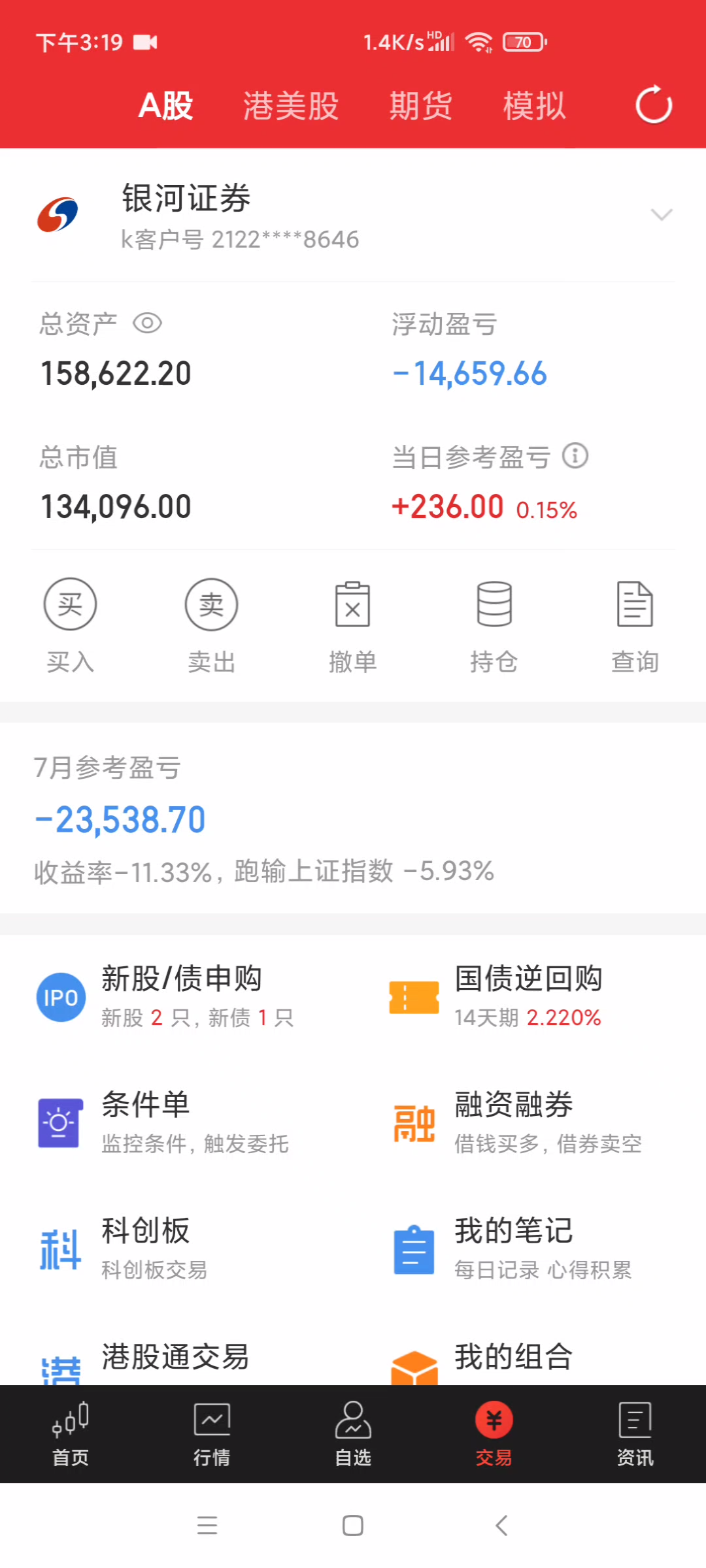Open 融资融券 margin trading
706x1568 pixels.
click(529, 1122)
